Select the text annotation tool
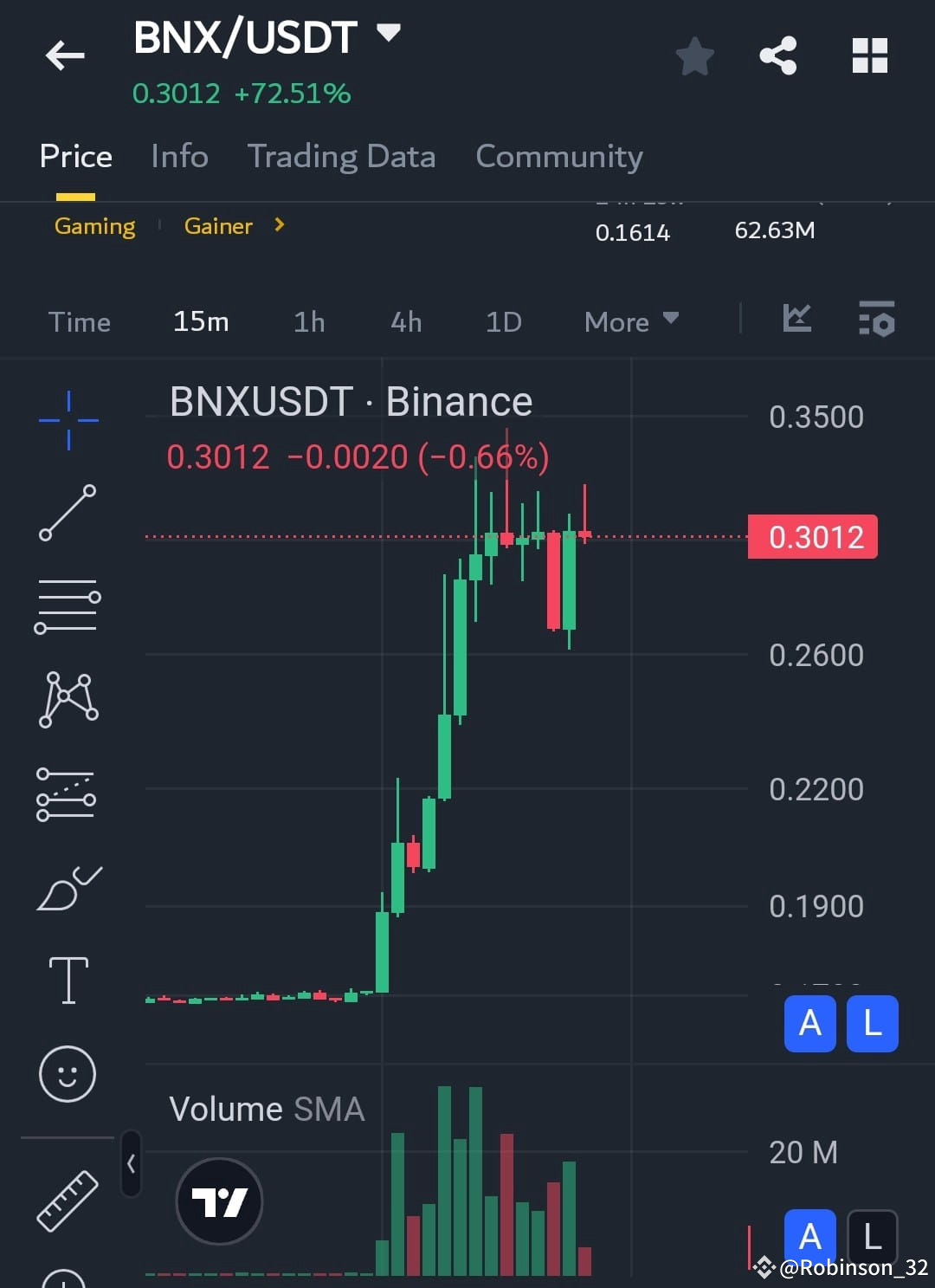 point(68,979)
